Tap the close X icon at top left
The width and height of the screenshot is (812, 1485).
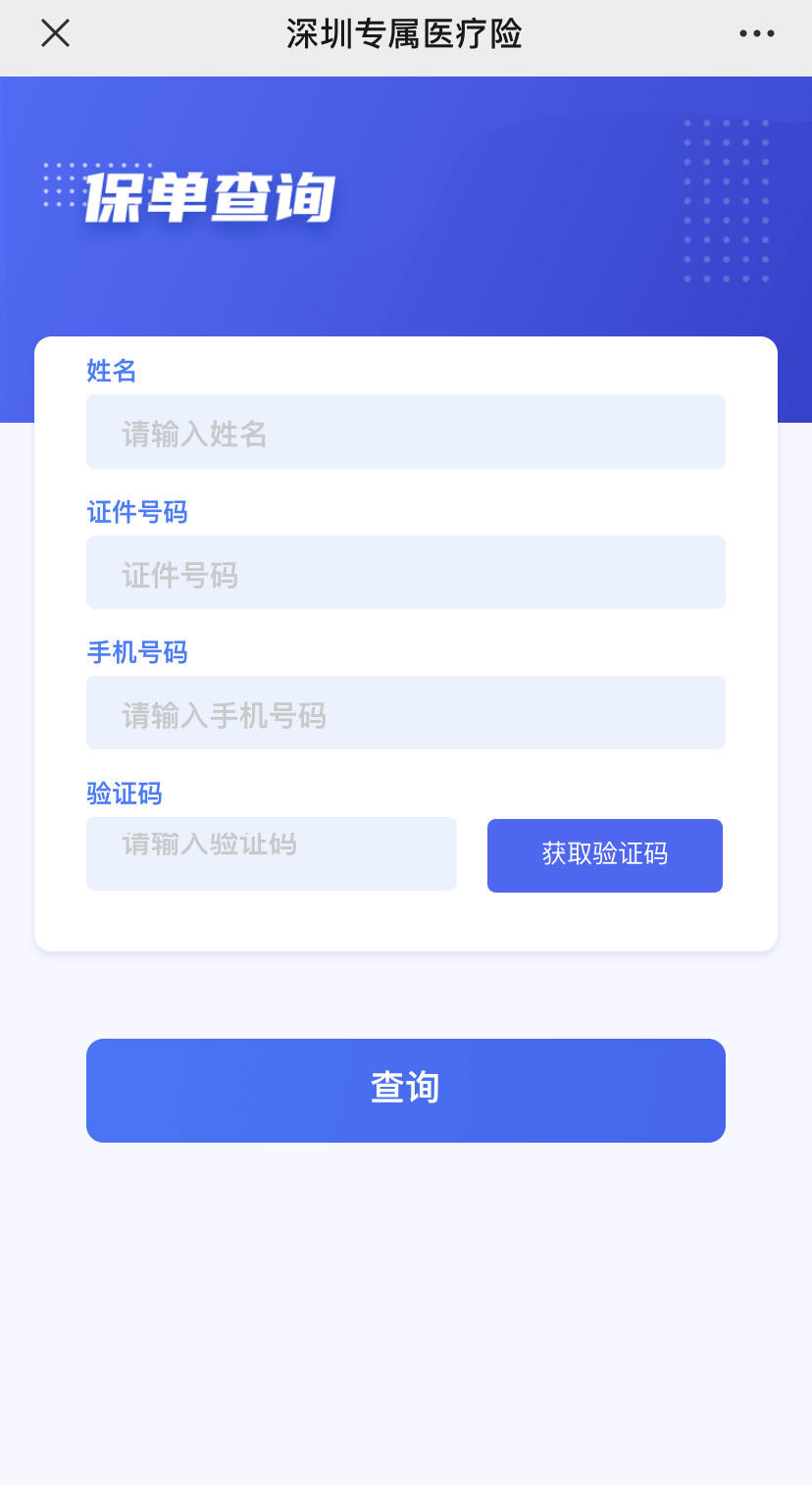click(x=56, y=33)
